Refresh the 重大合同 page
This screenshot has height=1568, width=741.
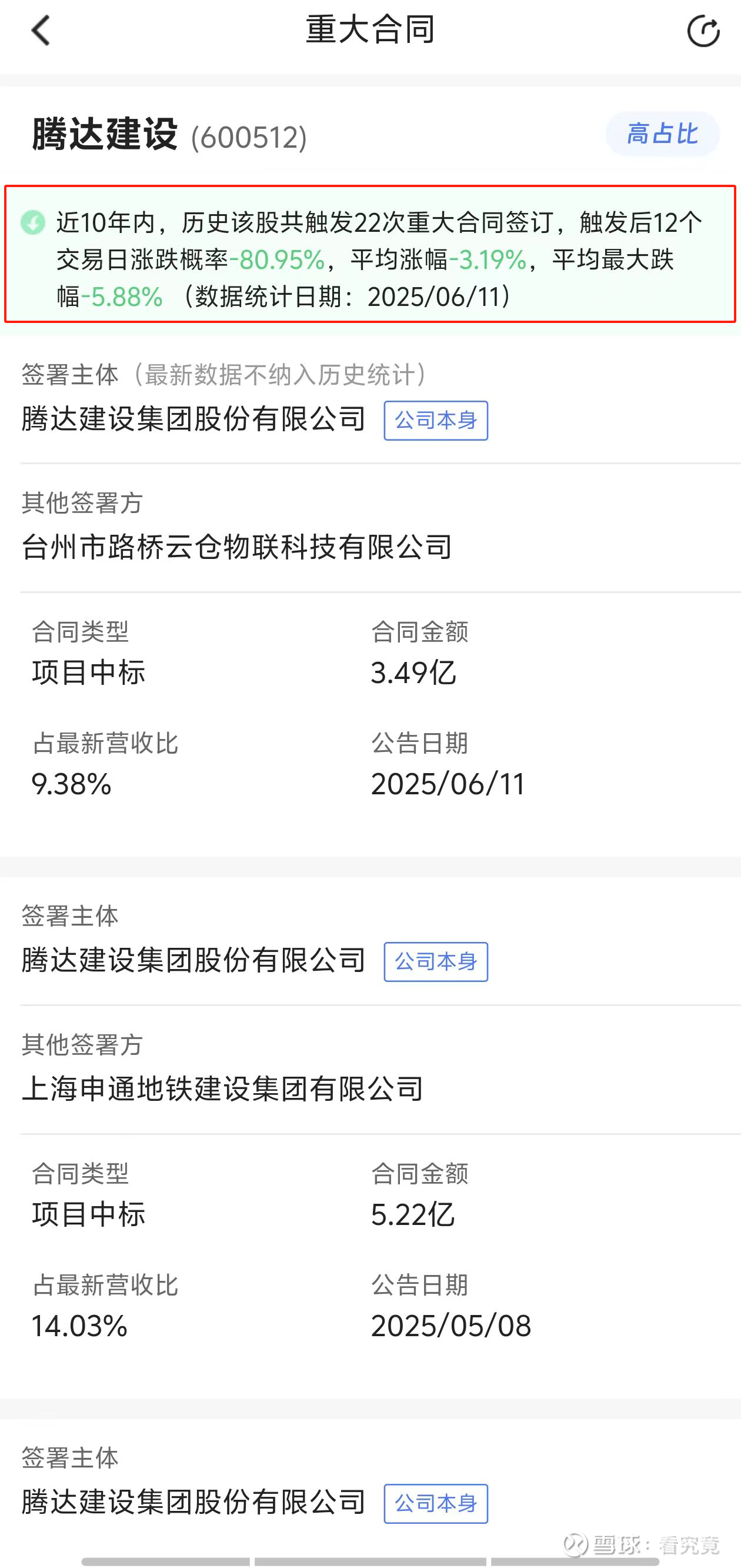tap(703, 31)
